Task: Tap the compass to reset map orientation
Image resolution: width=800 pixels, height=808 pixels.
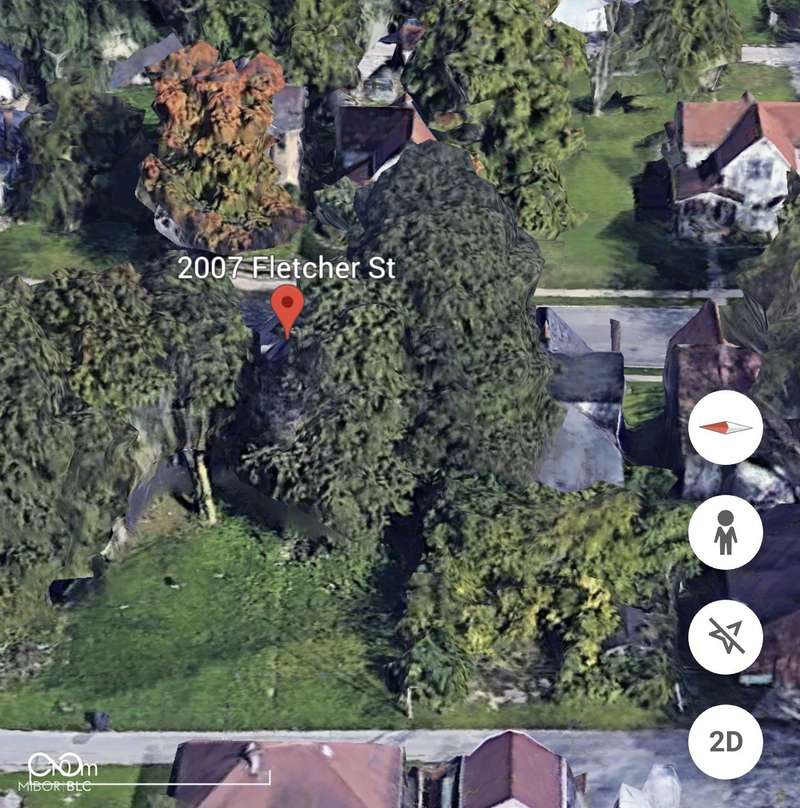Action: tap(725, 427)
